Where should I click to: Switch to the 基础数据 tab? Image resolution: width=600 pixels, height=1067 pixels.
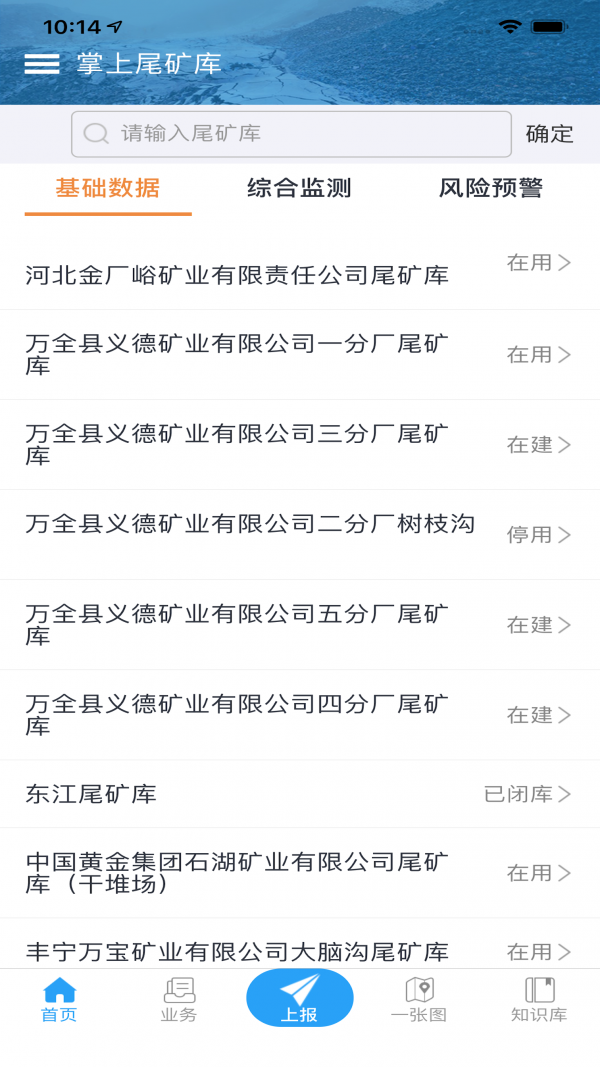(x=108, y=188)
